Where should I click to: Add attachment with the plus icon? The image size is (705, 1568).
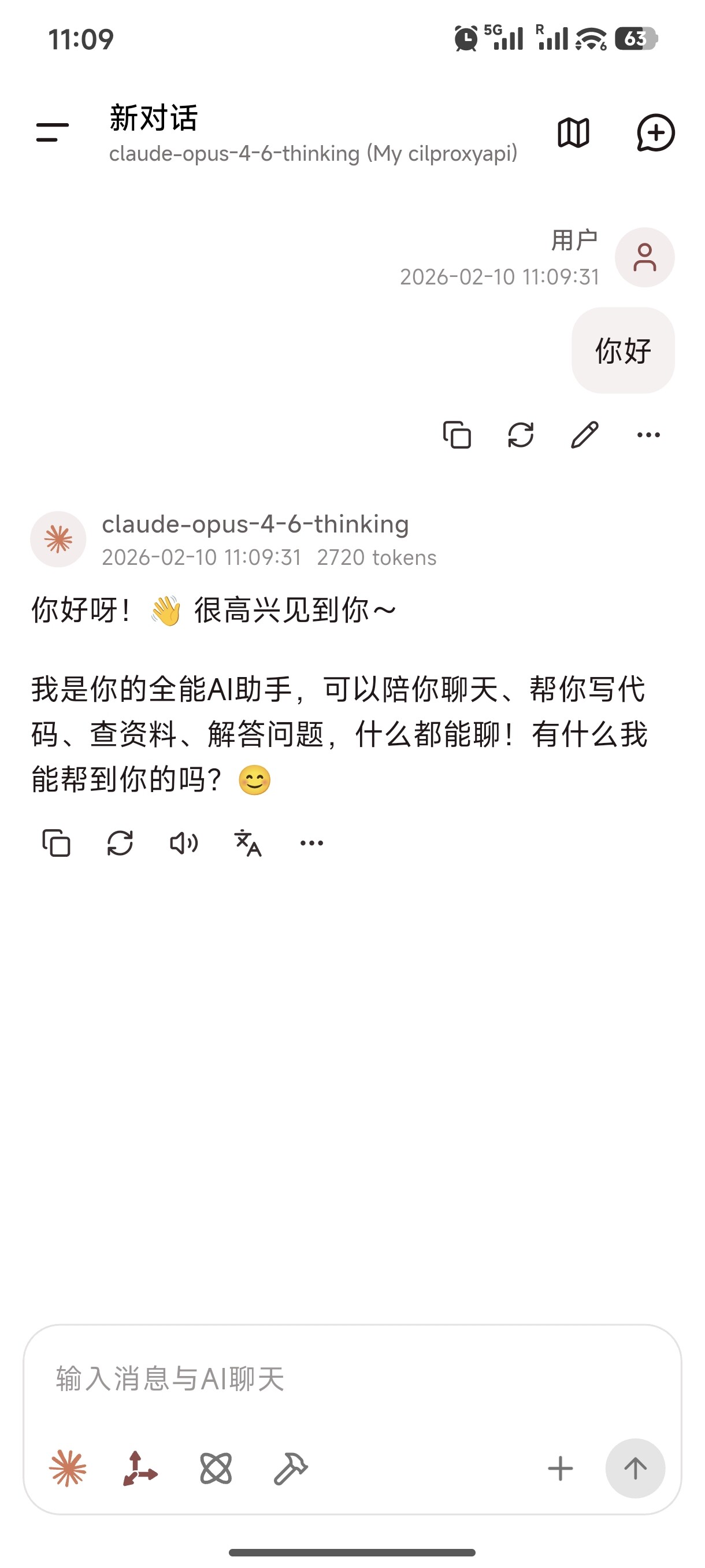(560, 1469)
